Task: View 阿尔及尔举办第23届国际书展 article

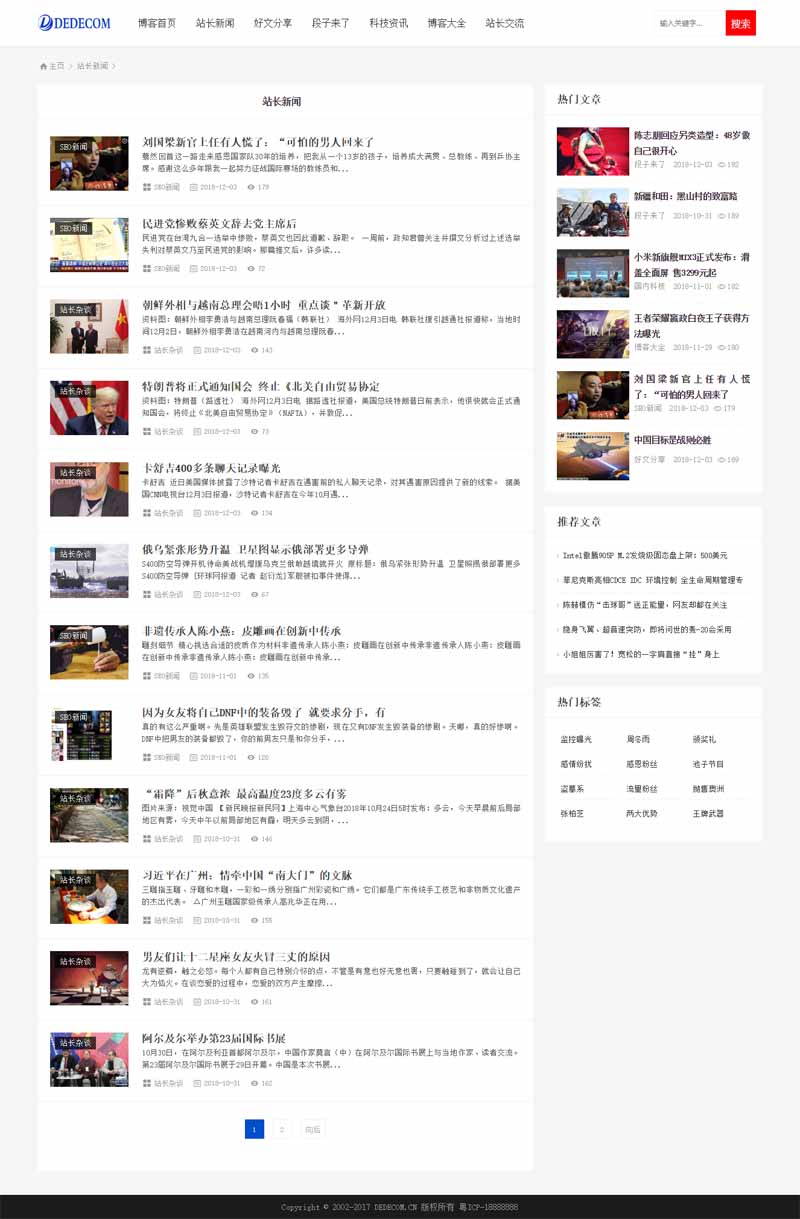Action: click(213, 1038)
